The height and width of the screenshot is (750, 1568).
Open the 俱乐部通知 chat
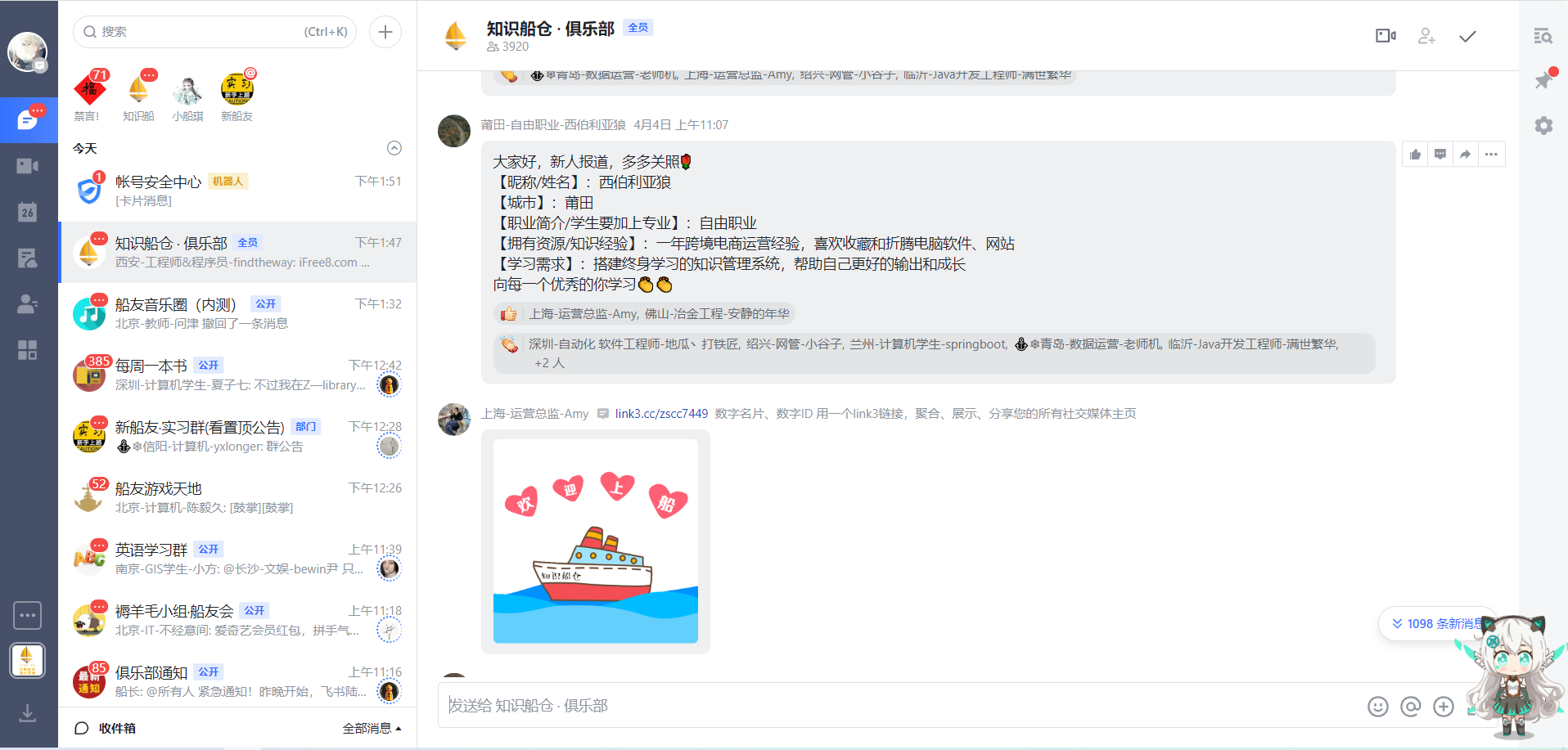pyautogui.click(x=237, y=681)
